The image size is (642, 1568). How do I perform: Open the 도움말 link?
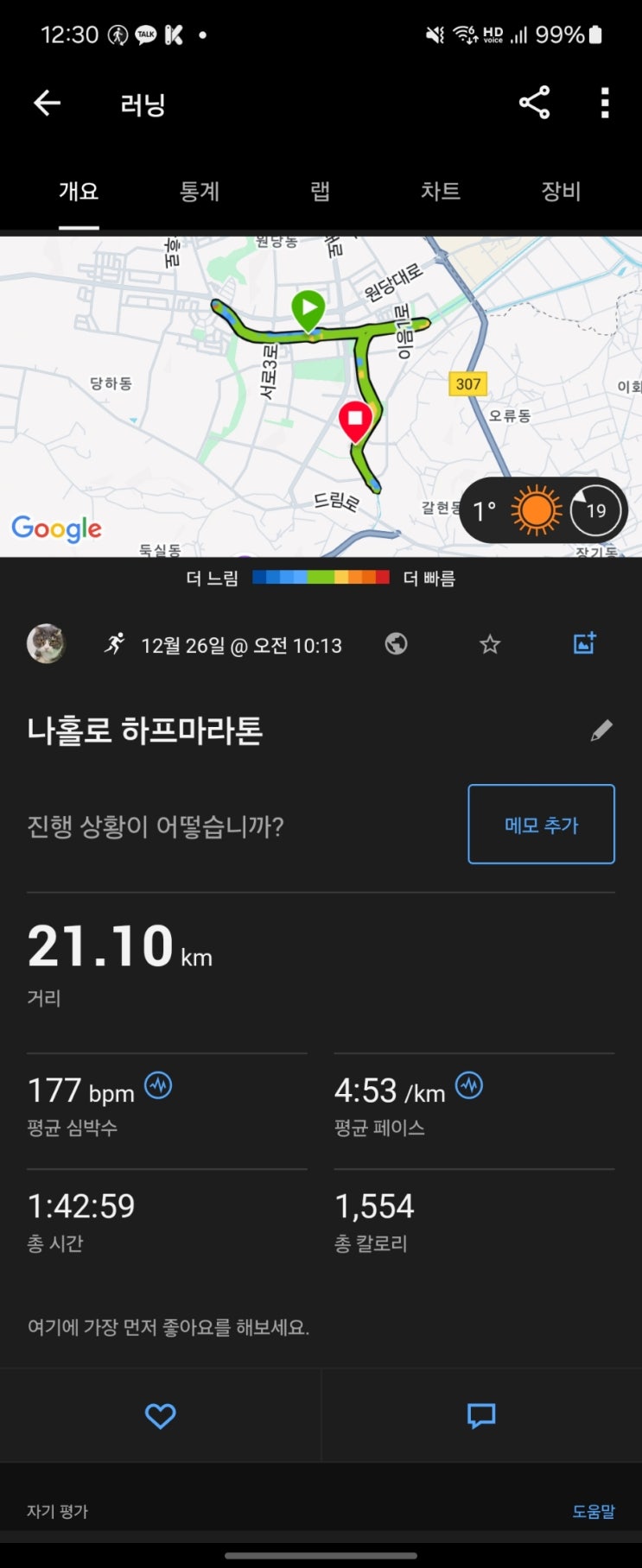click(x=594, y=1511)
